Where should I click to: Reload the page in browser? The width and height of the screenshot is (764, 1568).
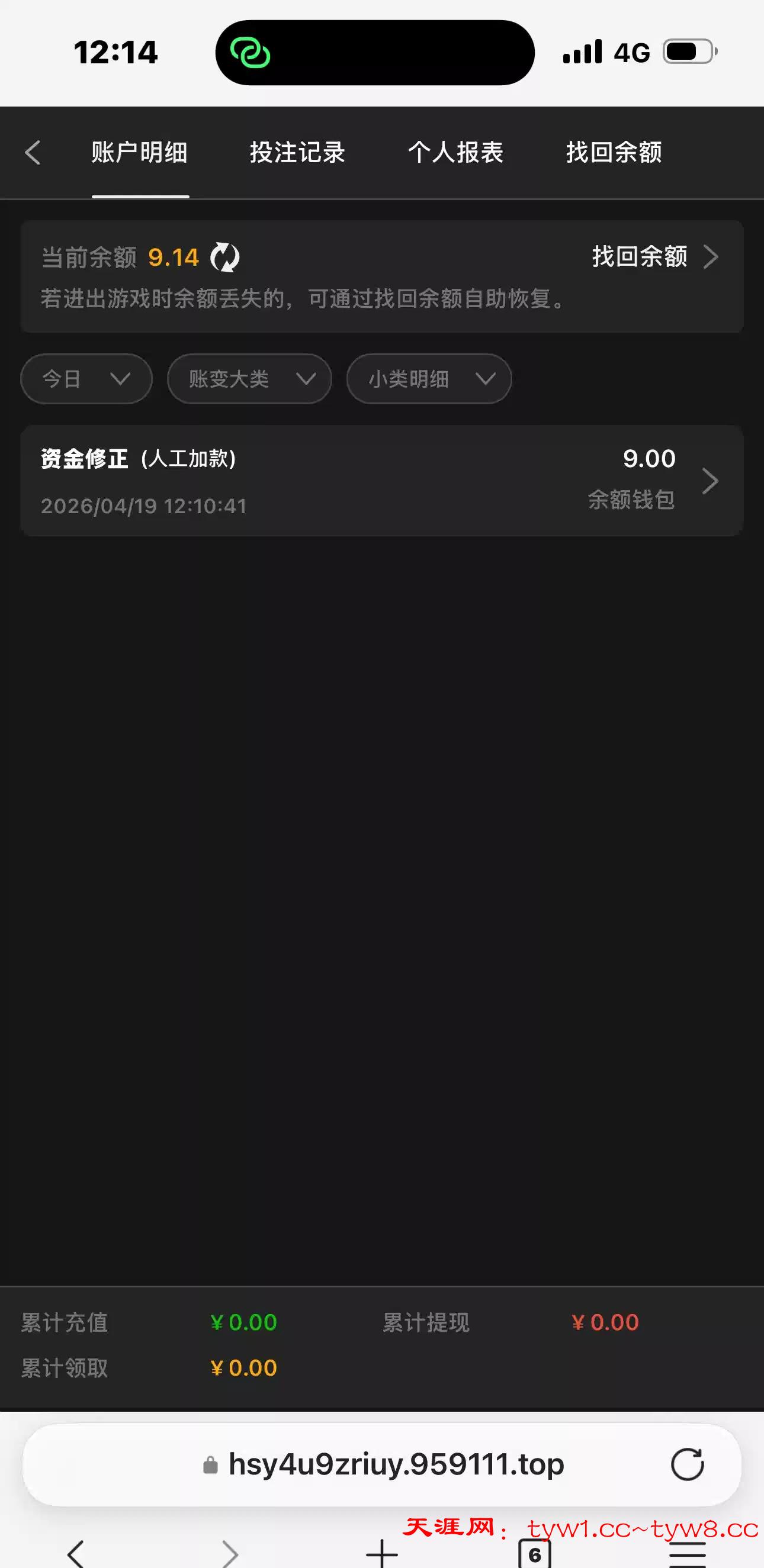(x=686, y=1464)
